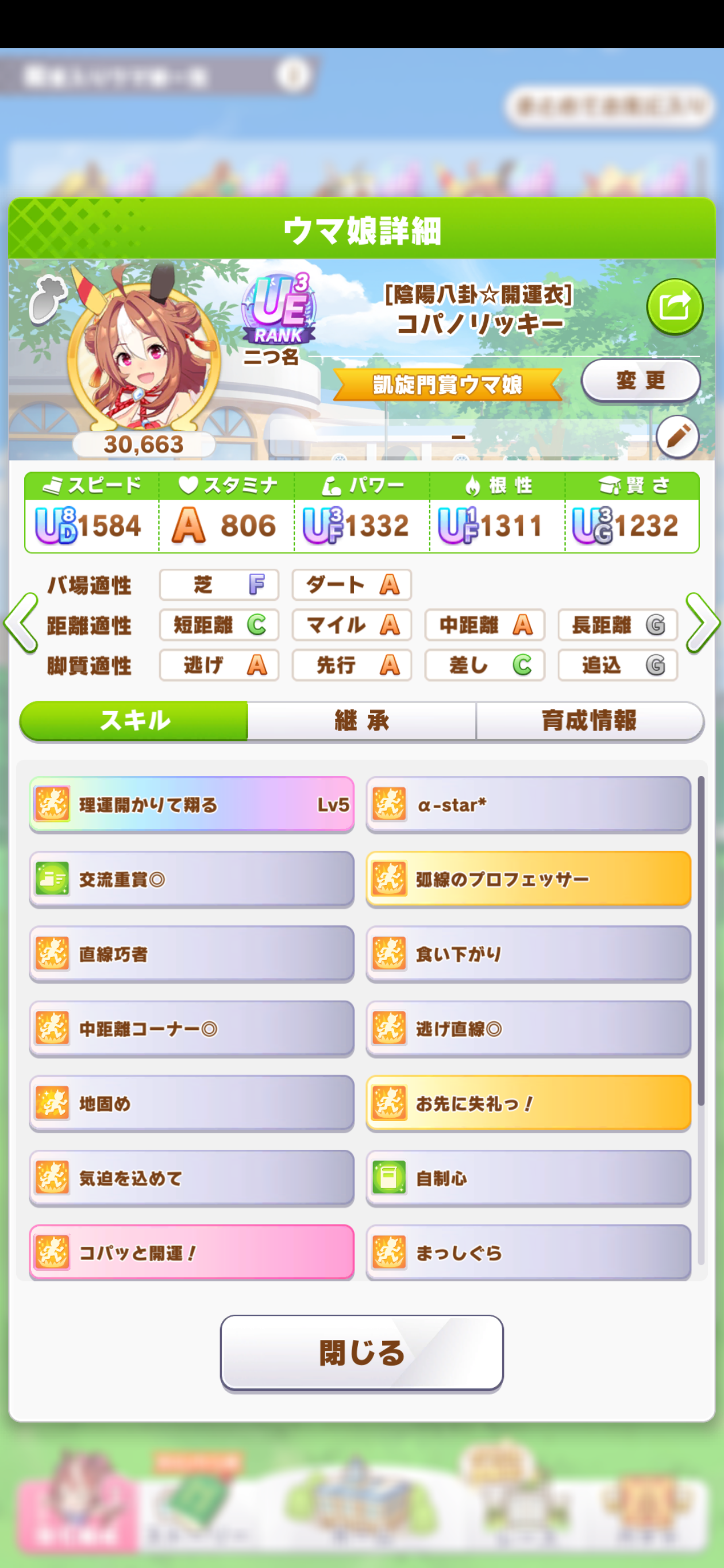The height and width of the screenshot is (1568, 724).
Task: Open skill 交流重賞◎
Action: coord(191,879)
